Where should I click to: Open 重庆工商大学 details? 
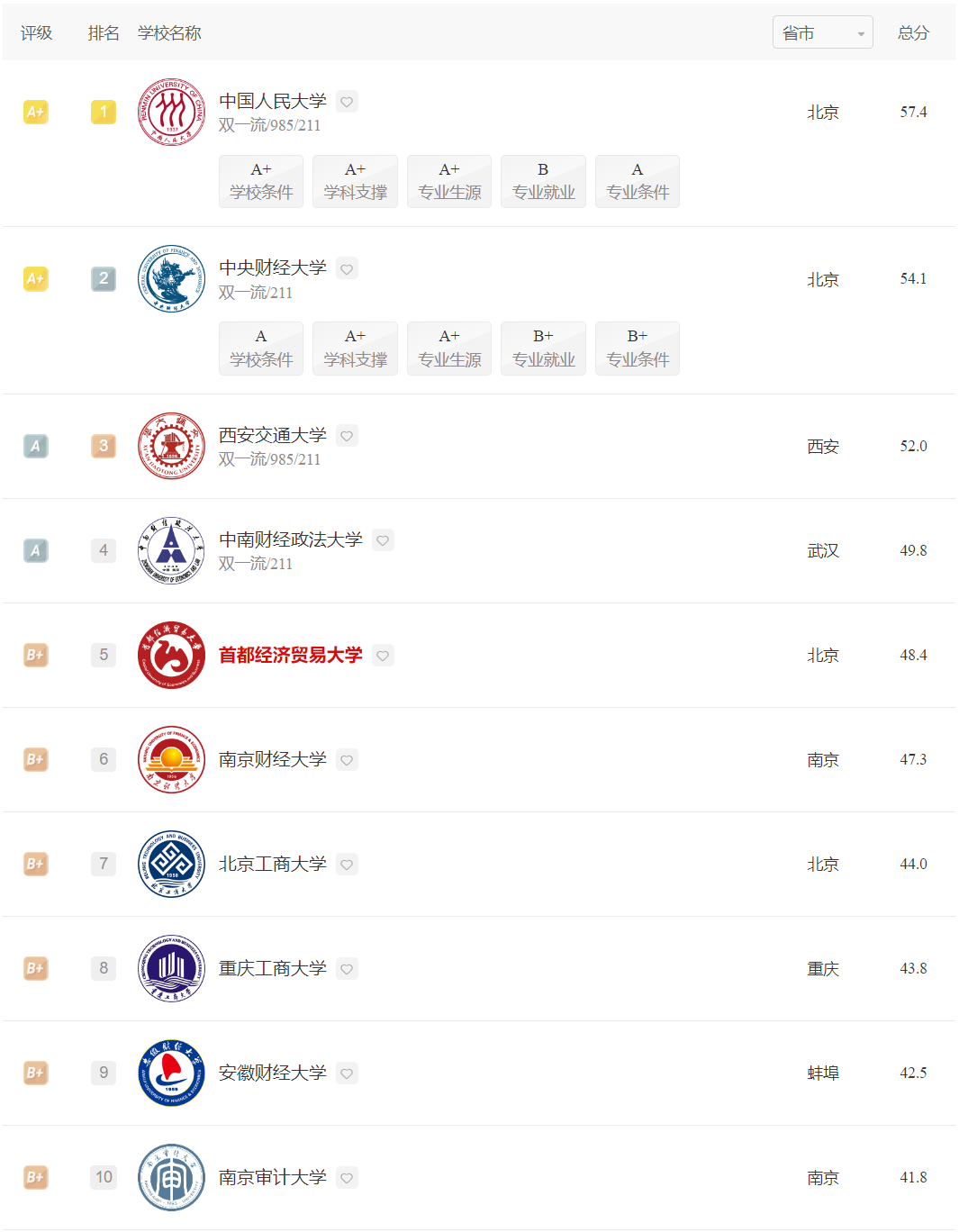coord(272,968)
